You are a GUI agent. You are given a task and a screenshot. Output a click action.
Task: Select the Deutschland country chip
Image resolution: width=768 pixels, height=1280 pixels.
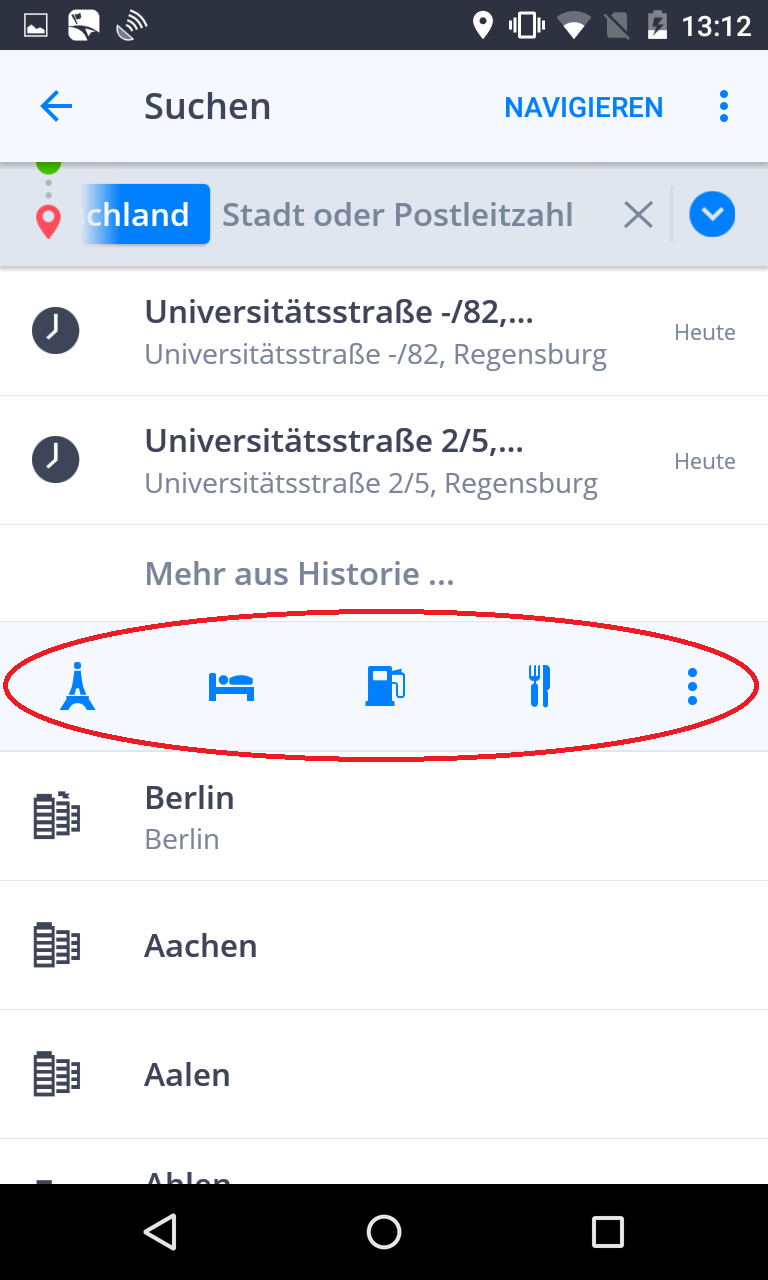pyautogui.click(x=146, y=214)
